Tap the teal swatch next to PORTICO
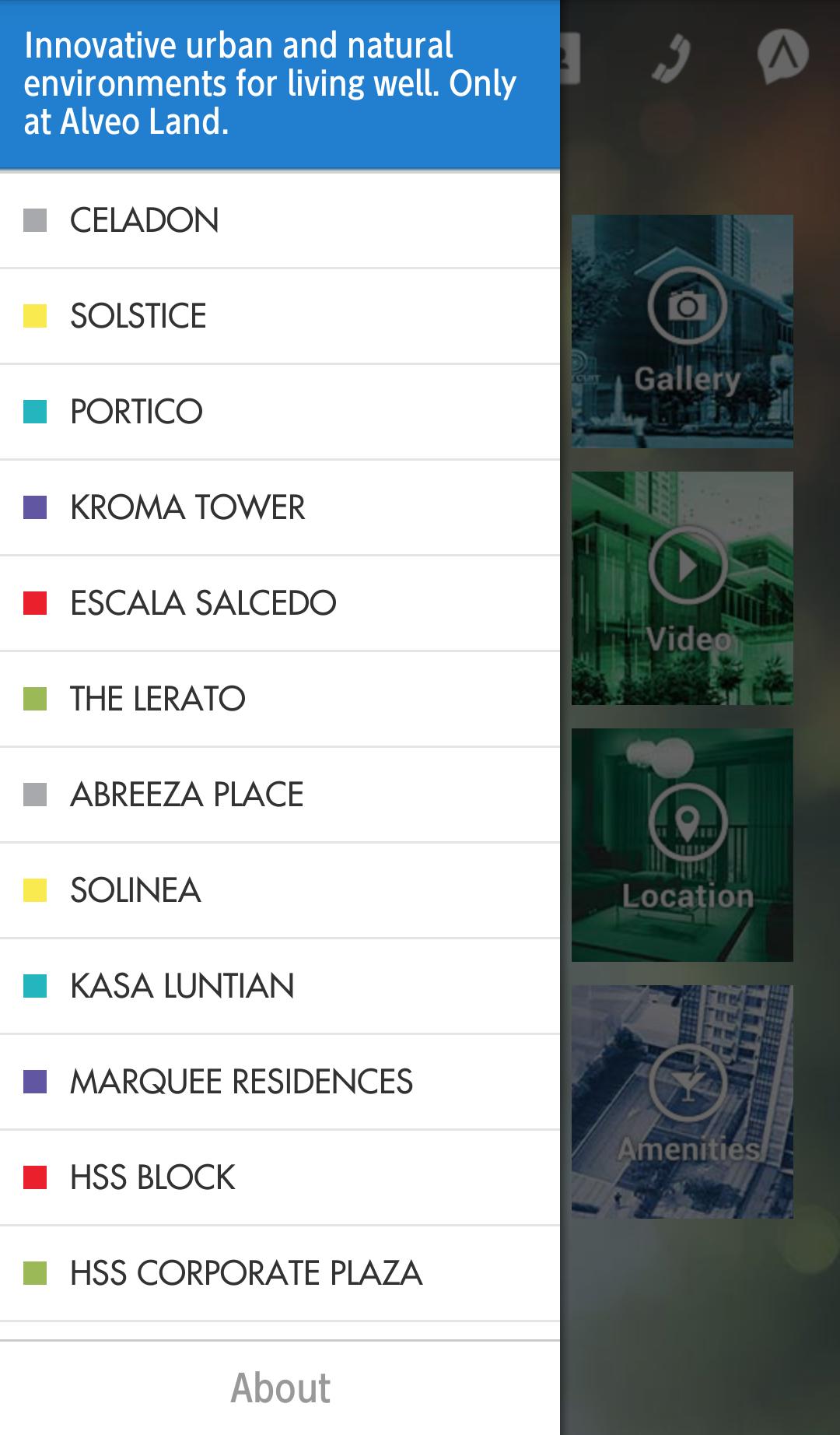The height and width of the screenshot is (1435, 840). coord(35,412)
